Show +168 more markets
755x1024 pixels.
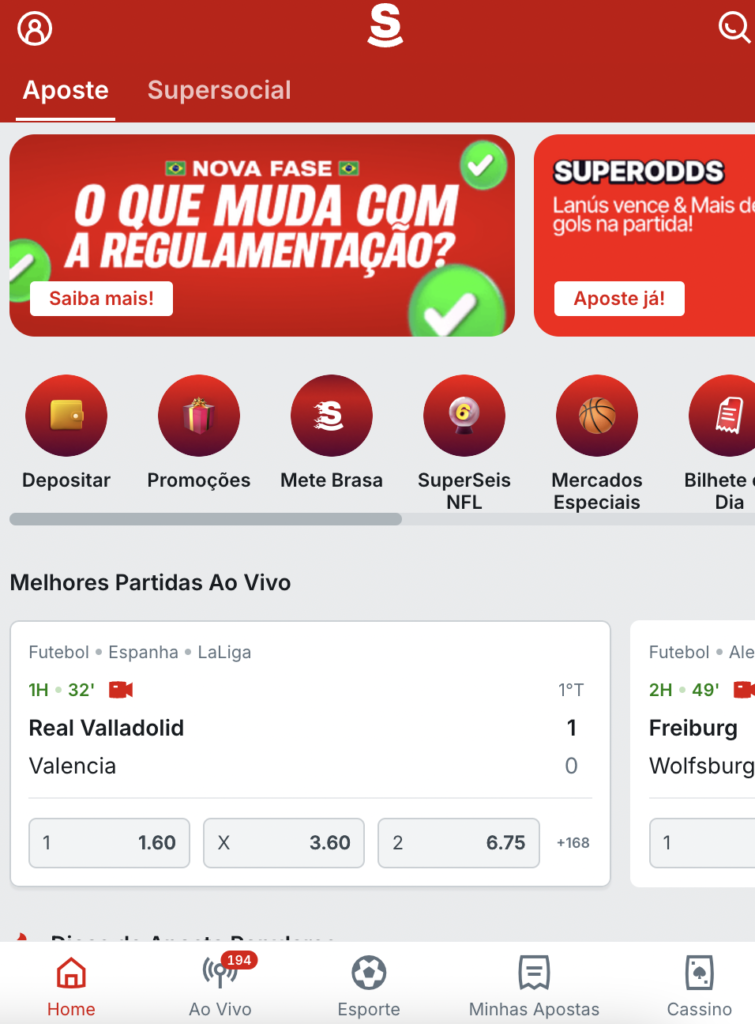(x=573, y=843)
